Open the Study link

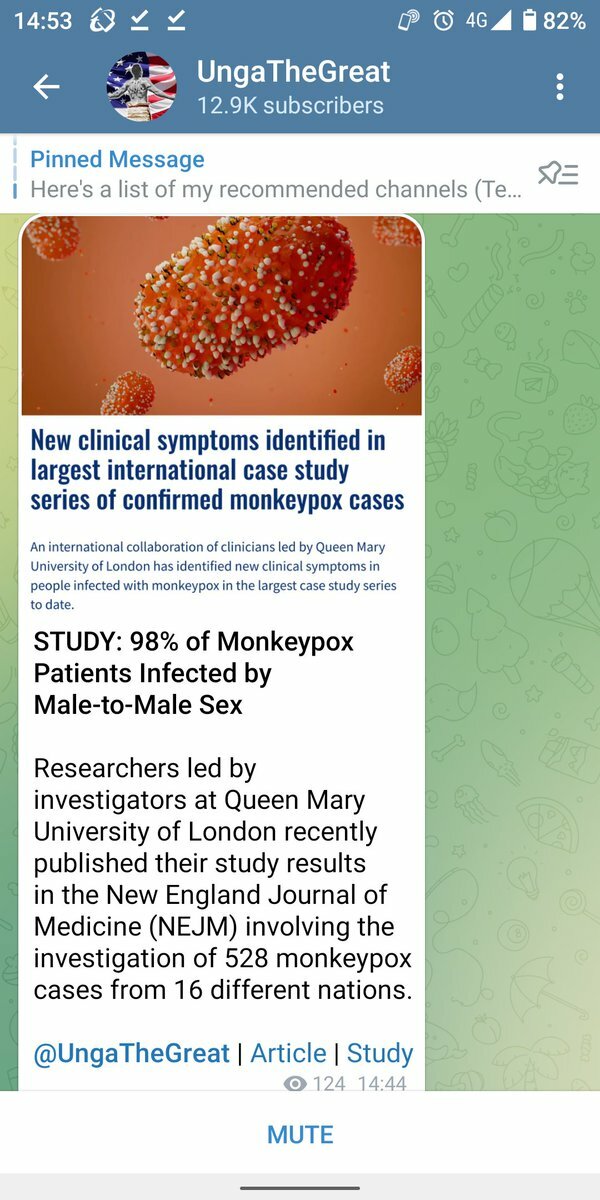click(379, 1053)
